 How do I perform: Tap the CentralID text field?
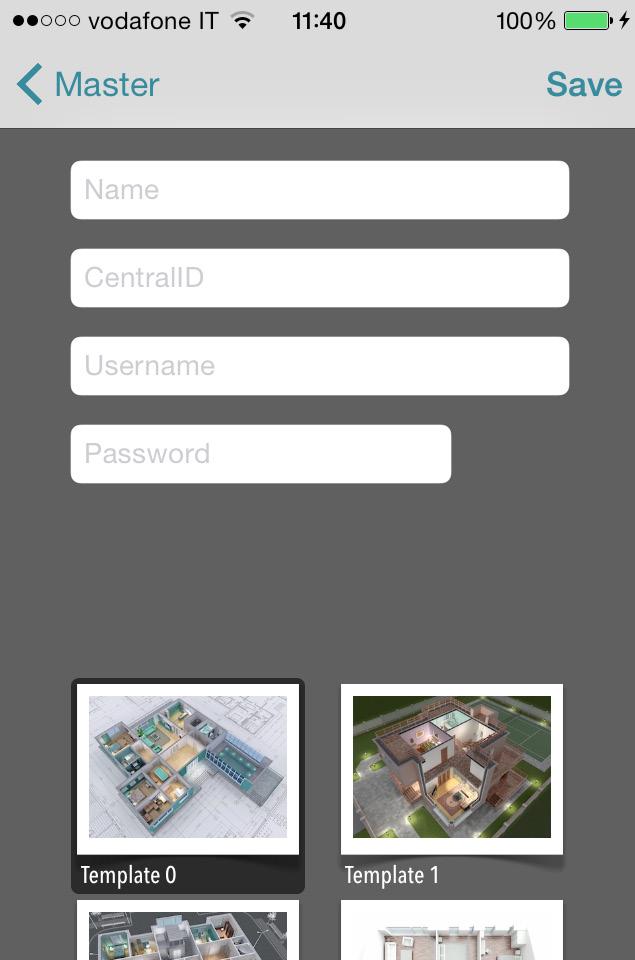tap(320, 278)
